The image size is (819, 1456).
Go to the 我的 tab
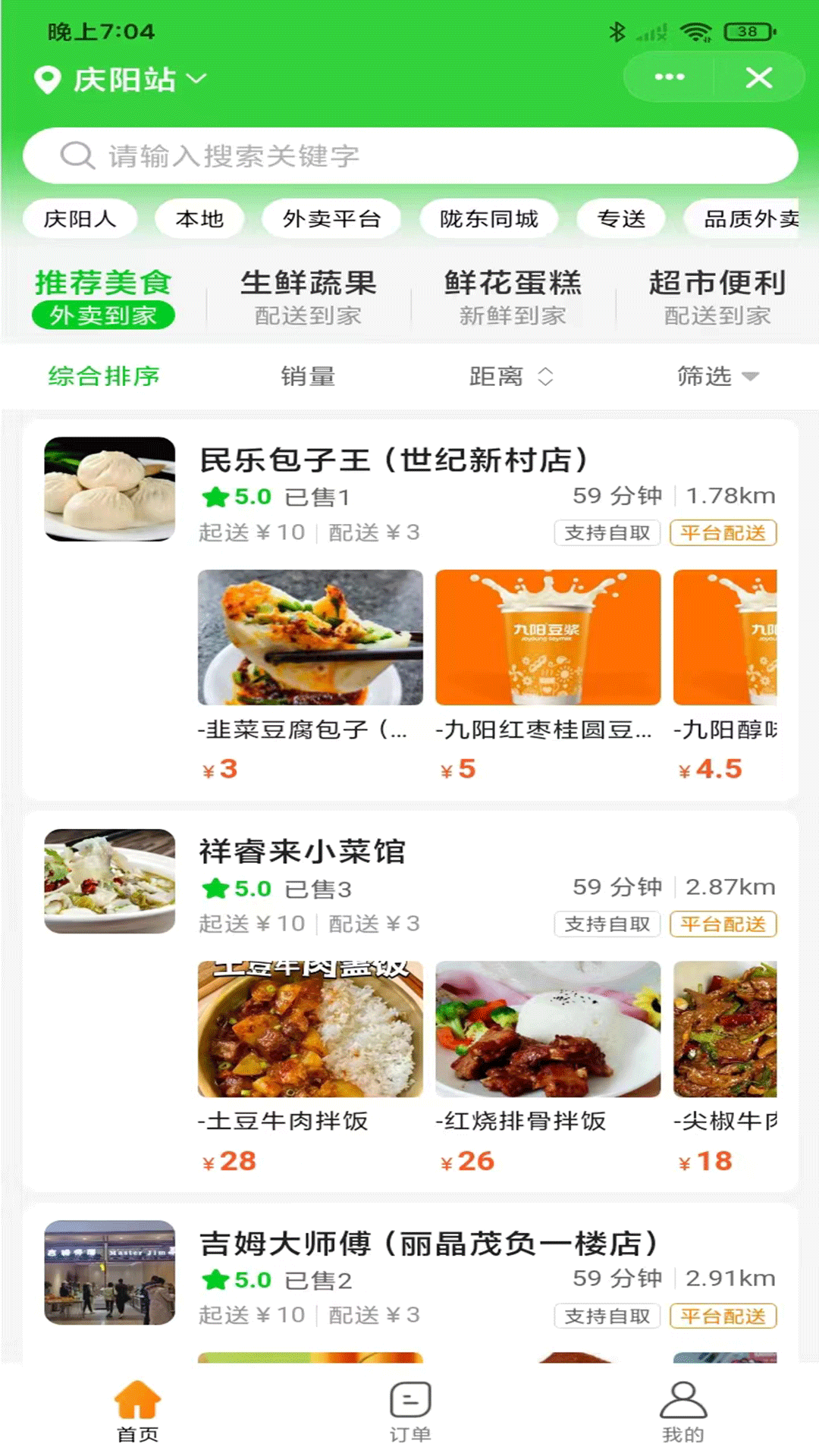pyautogui.click(x=682, y=1411)
